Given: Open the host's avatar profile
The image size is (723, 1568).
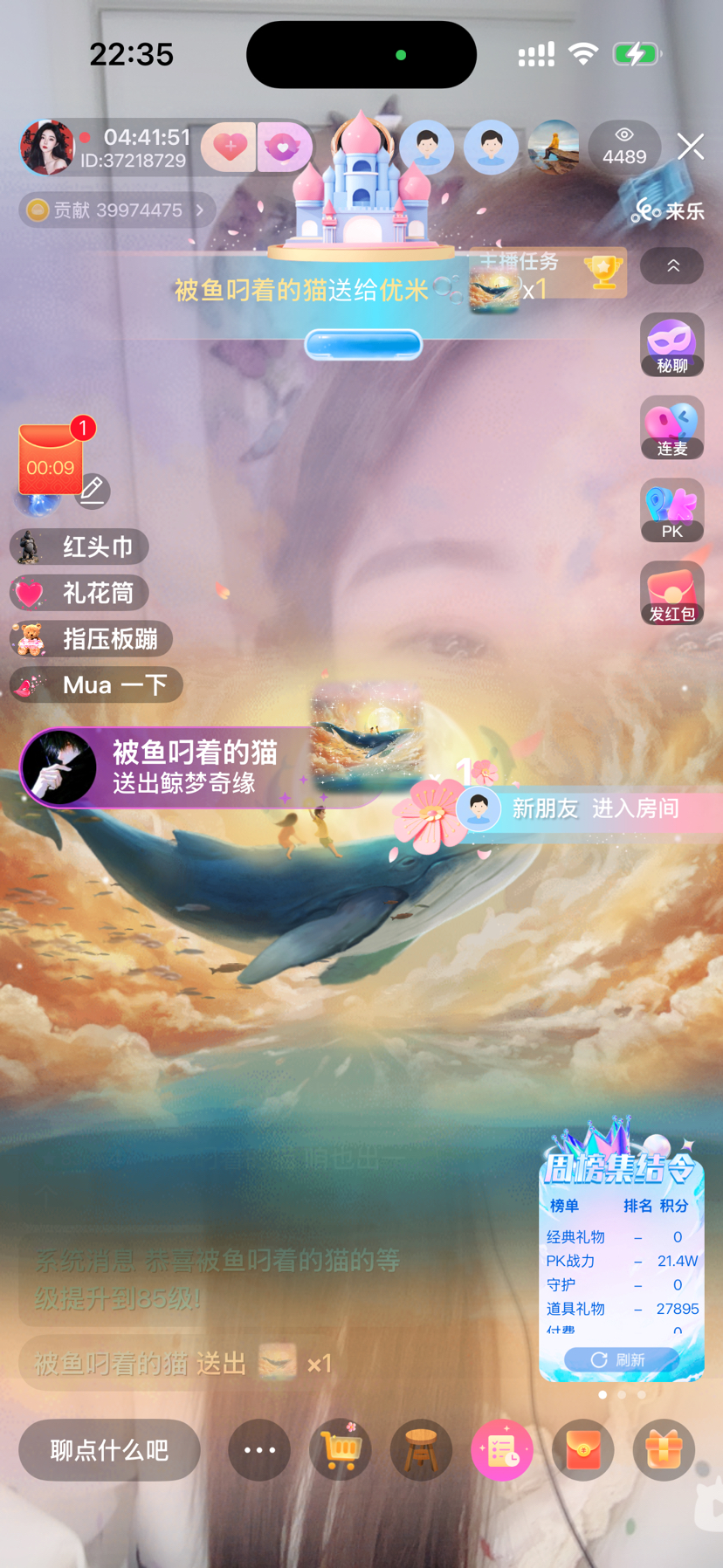Looking at the screenshot, I should pos(46,148).
